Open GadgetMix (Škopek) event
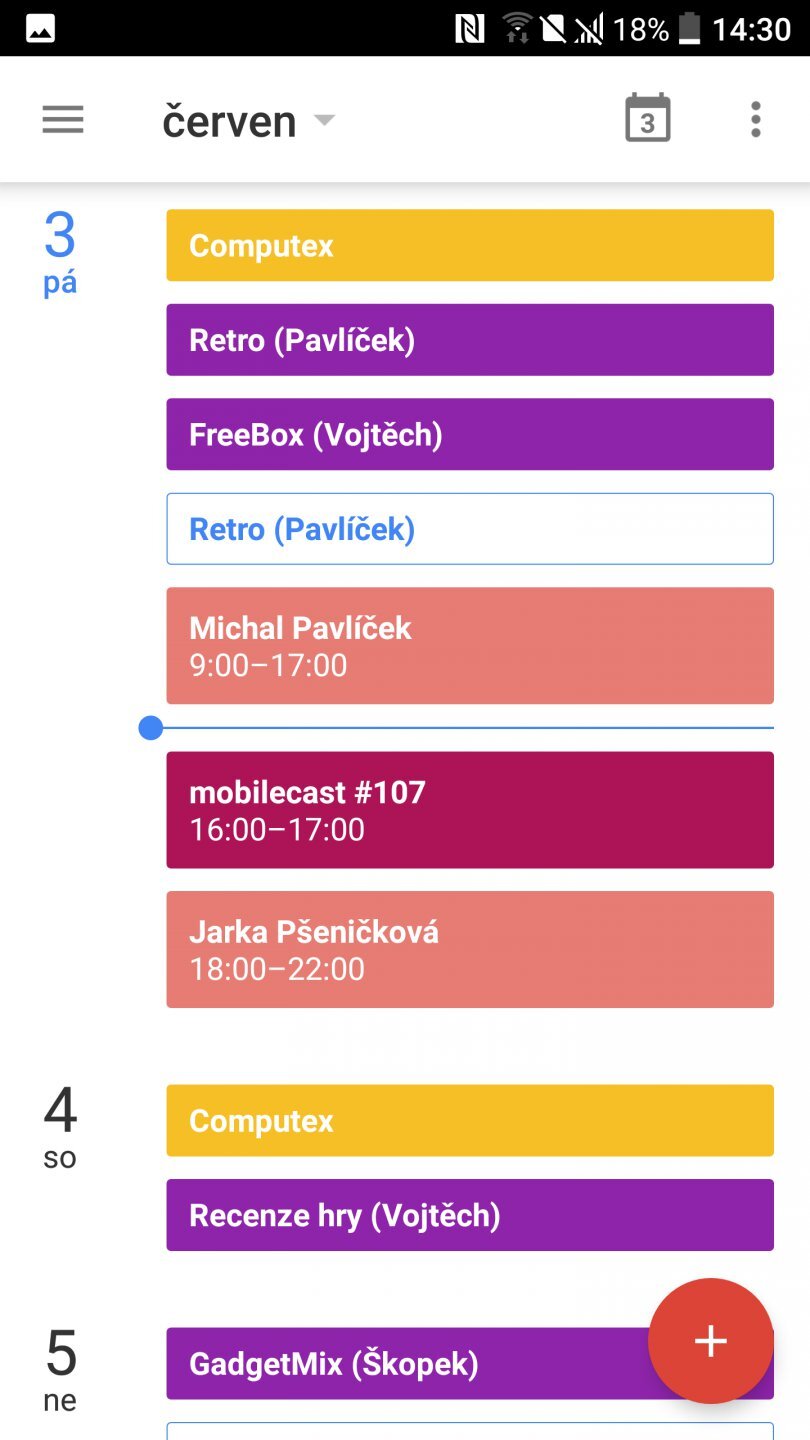 click(400, 1363)
